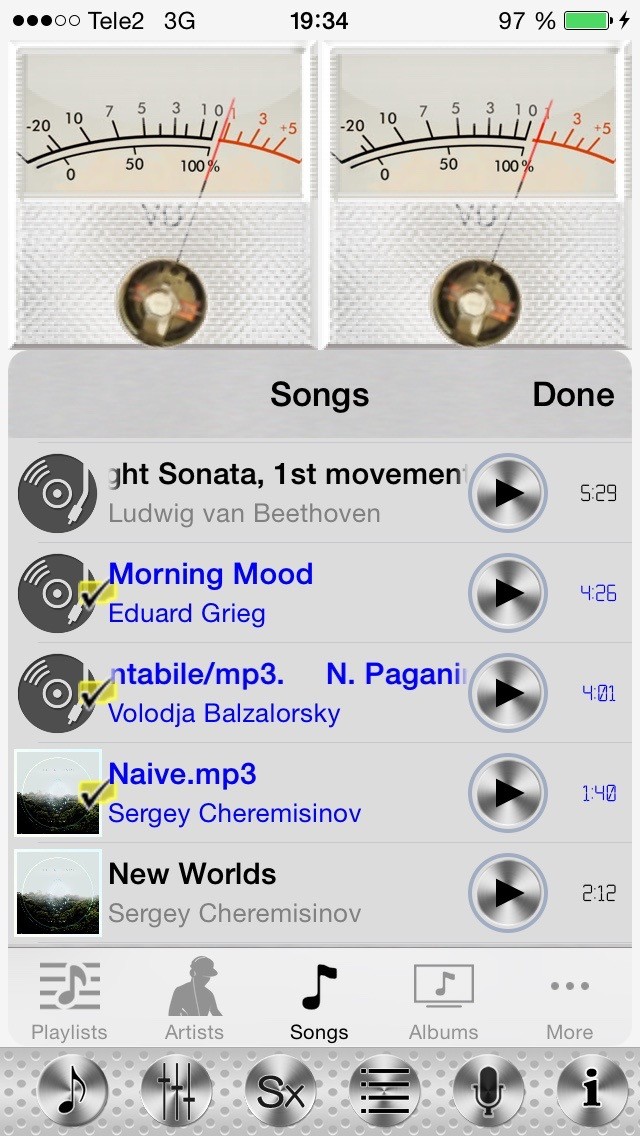
Task: Switch to the Playlists tab
Action: (x=69, y=1000)
